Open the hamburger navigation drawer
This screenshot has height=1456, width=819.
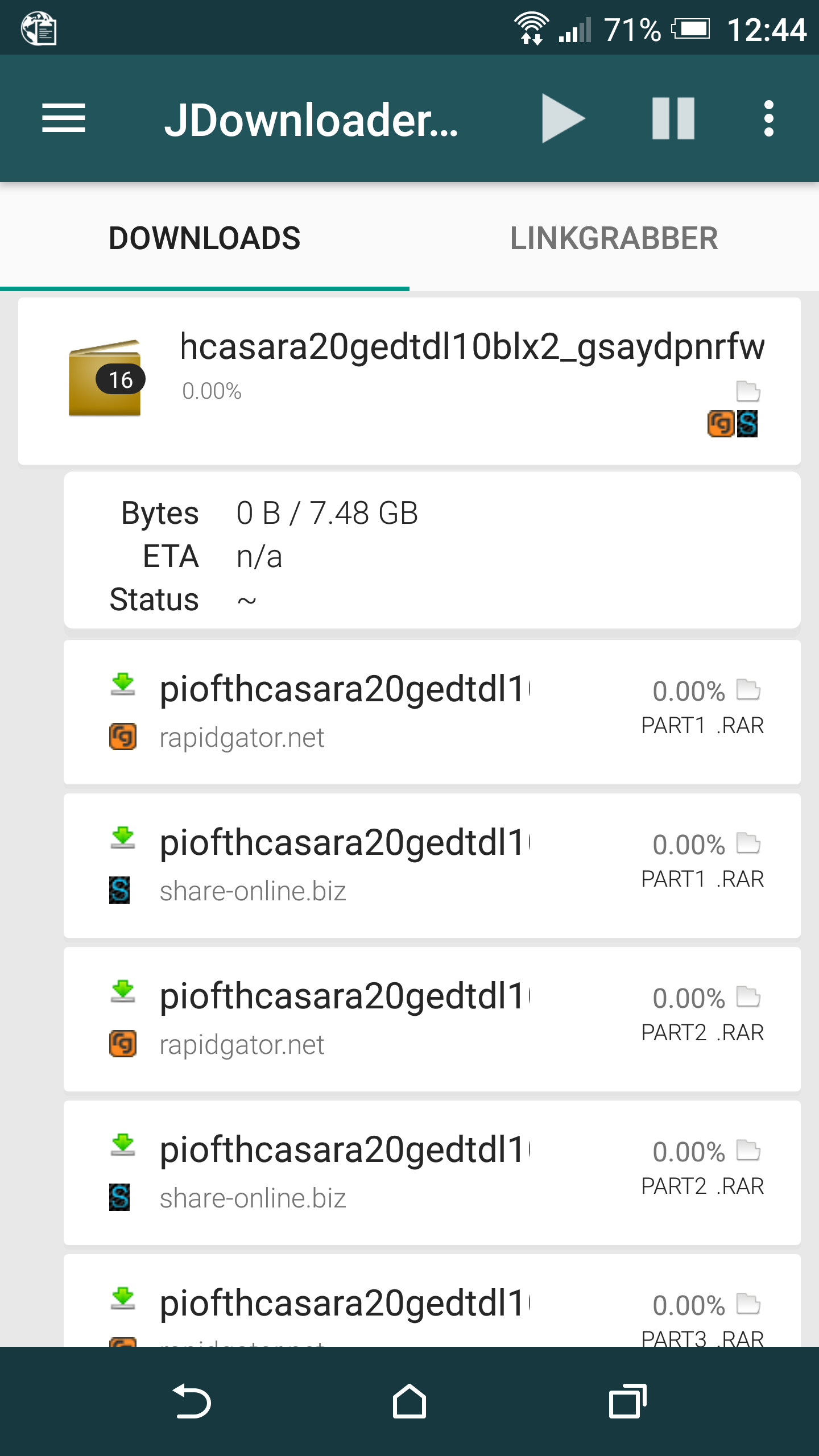pyautogui.click(x=64, y=118)
